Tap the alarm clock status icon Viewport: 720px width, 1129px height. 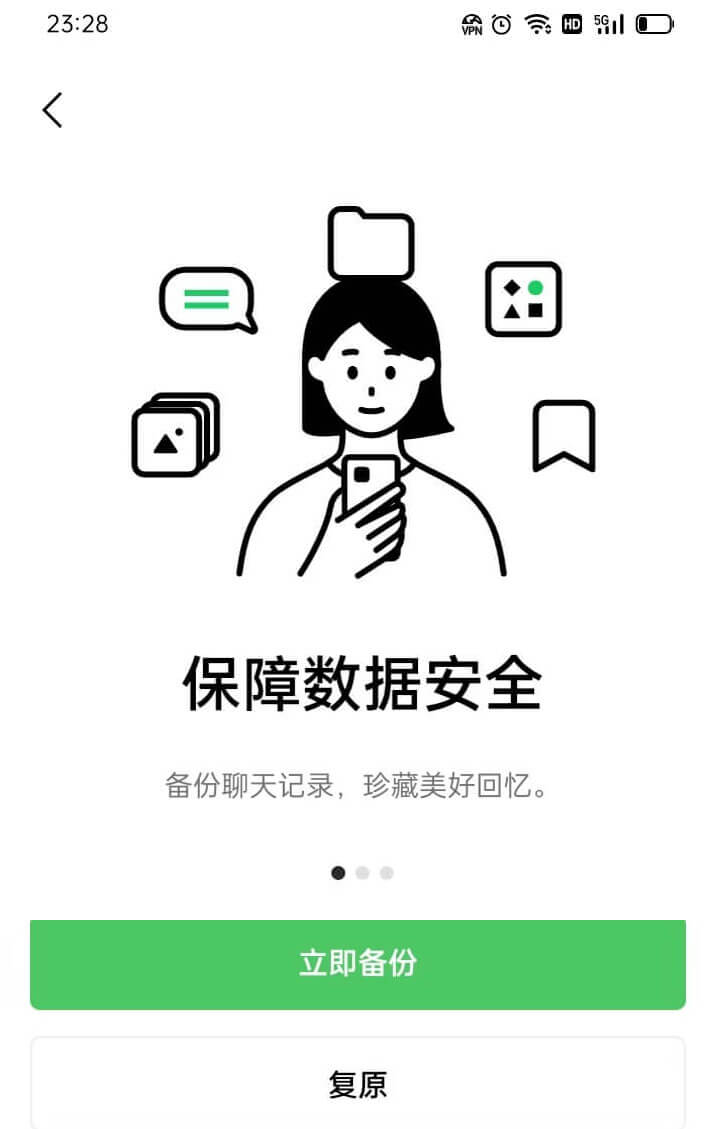point(501,24)
